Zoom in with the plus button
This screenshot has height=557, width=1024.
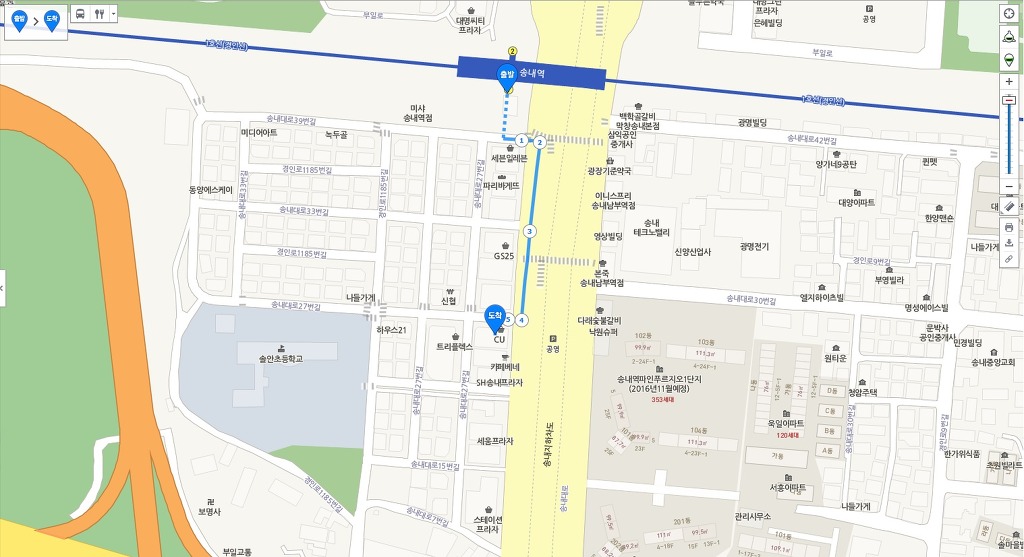(x=1009, y=82)
